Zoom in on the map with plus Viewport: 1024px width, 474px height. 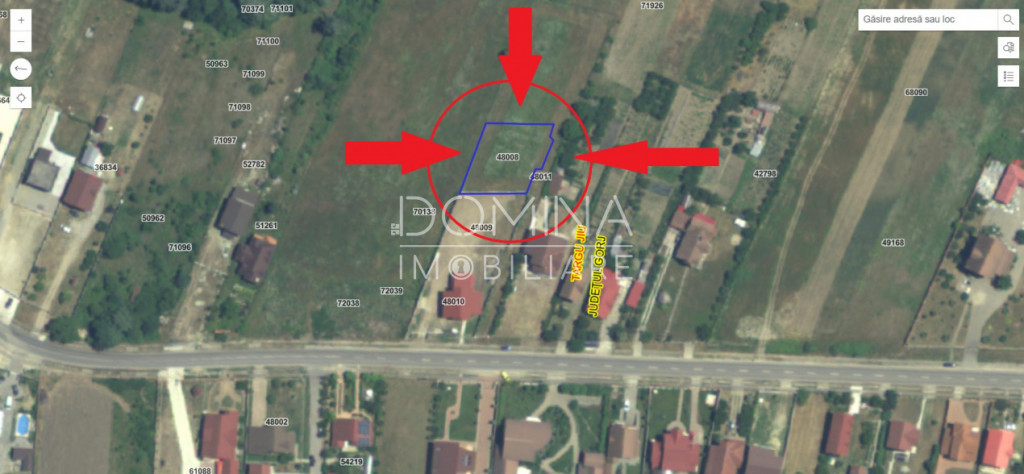[x=22, y=20]
